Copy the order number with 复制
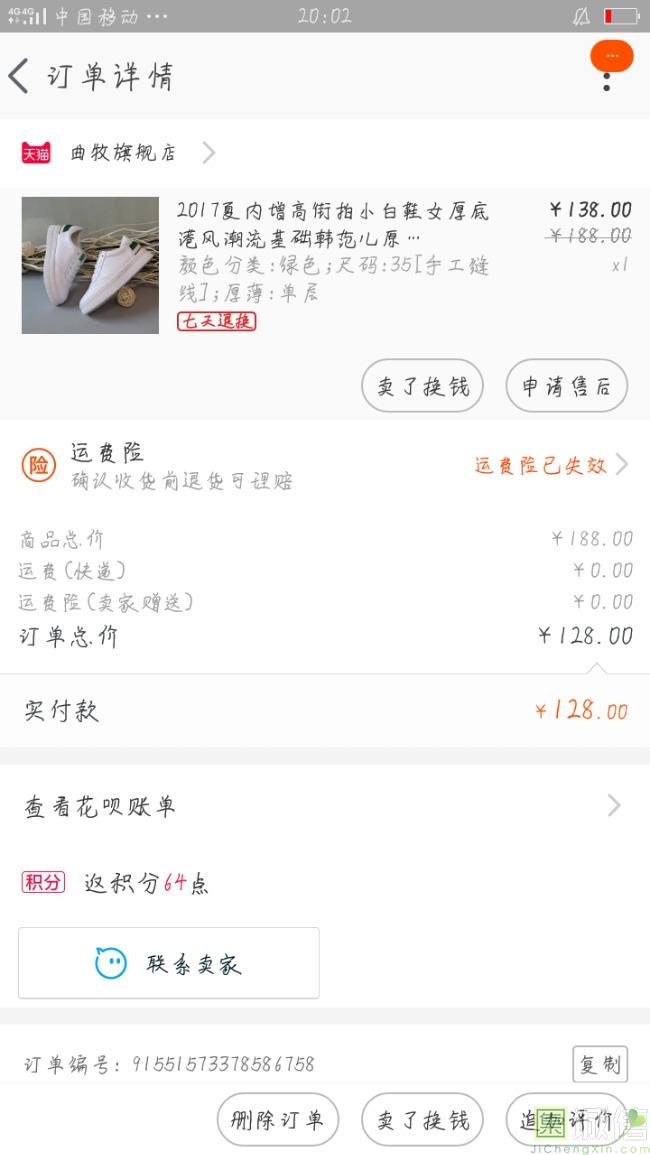This screenshot has width=650, height=1155. point(600,1065)
